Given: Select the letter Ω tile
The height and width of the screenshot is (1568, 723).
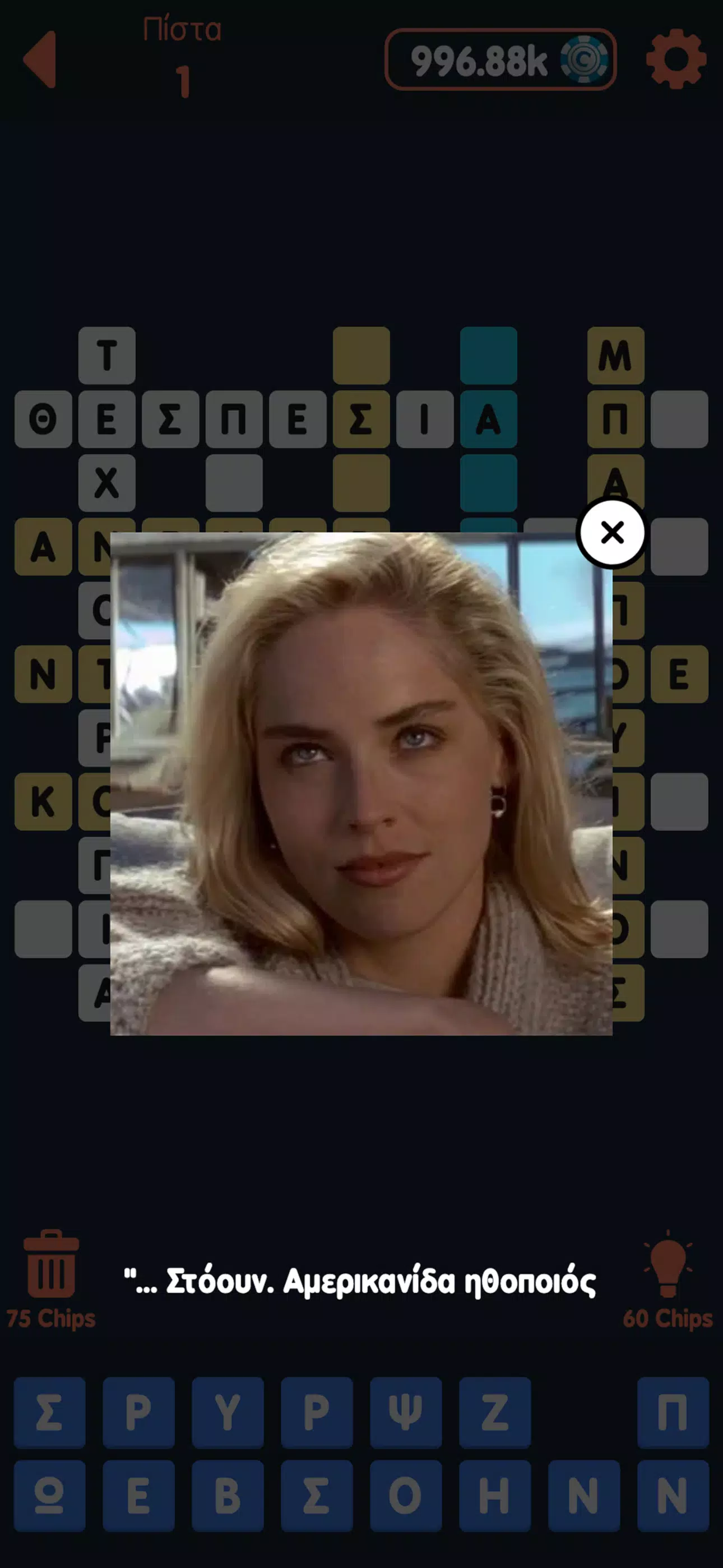Looking at the screenshot, I should (x=49, y=1496).
